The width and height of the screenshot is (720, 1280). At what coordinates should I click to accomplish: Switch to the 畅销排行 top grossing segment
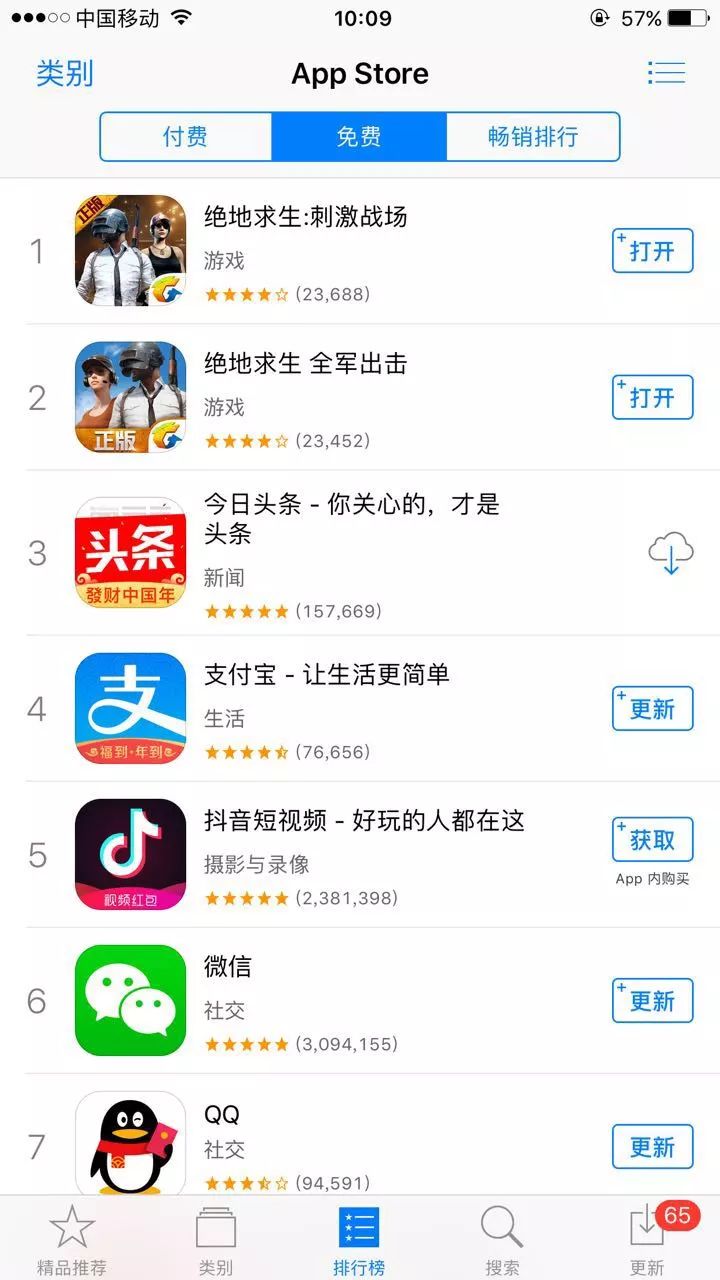tap(533, 137)
